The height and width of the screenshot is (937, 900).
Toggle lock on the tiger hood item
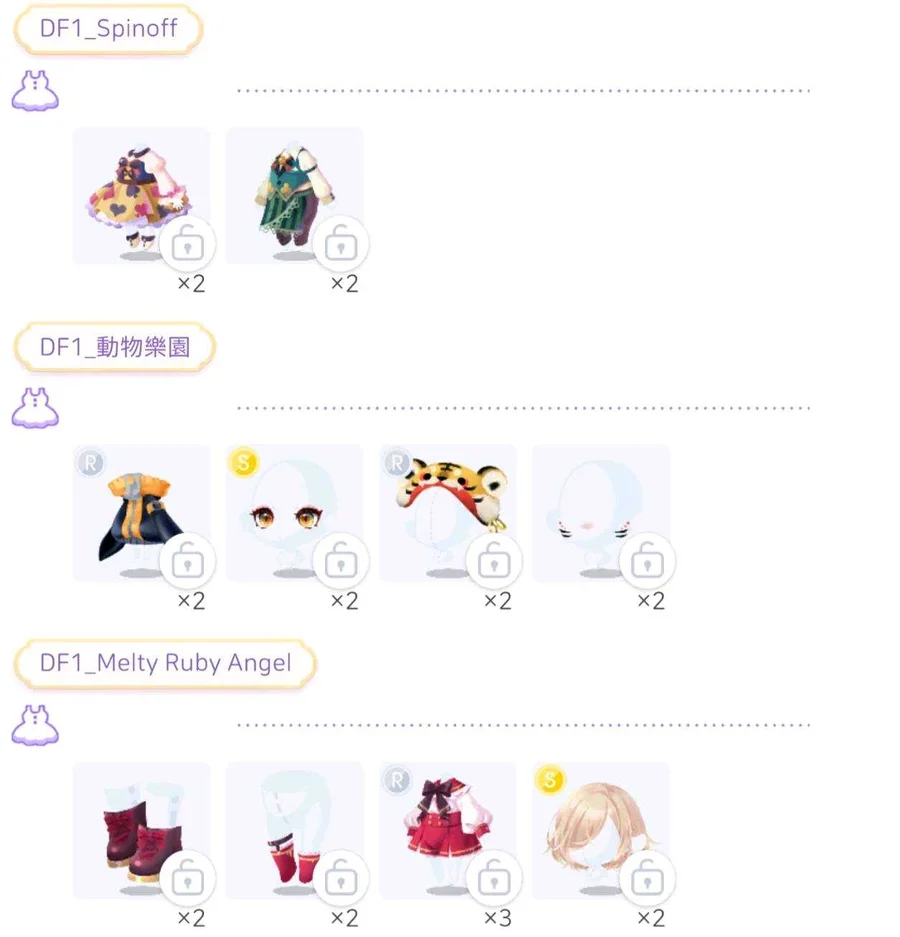click(x=494, y=561)
